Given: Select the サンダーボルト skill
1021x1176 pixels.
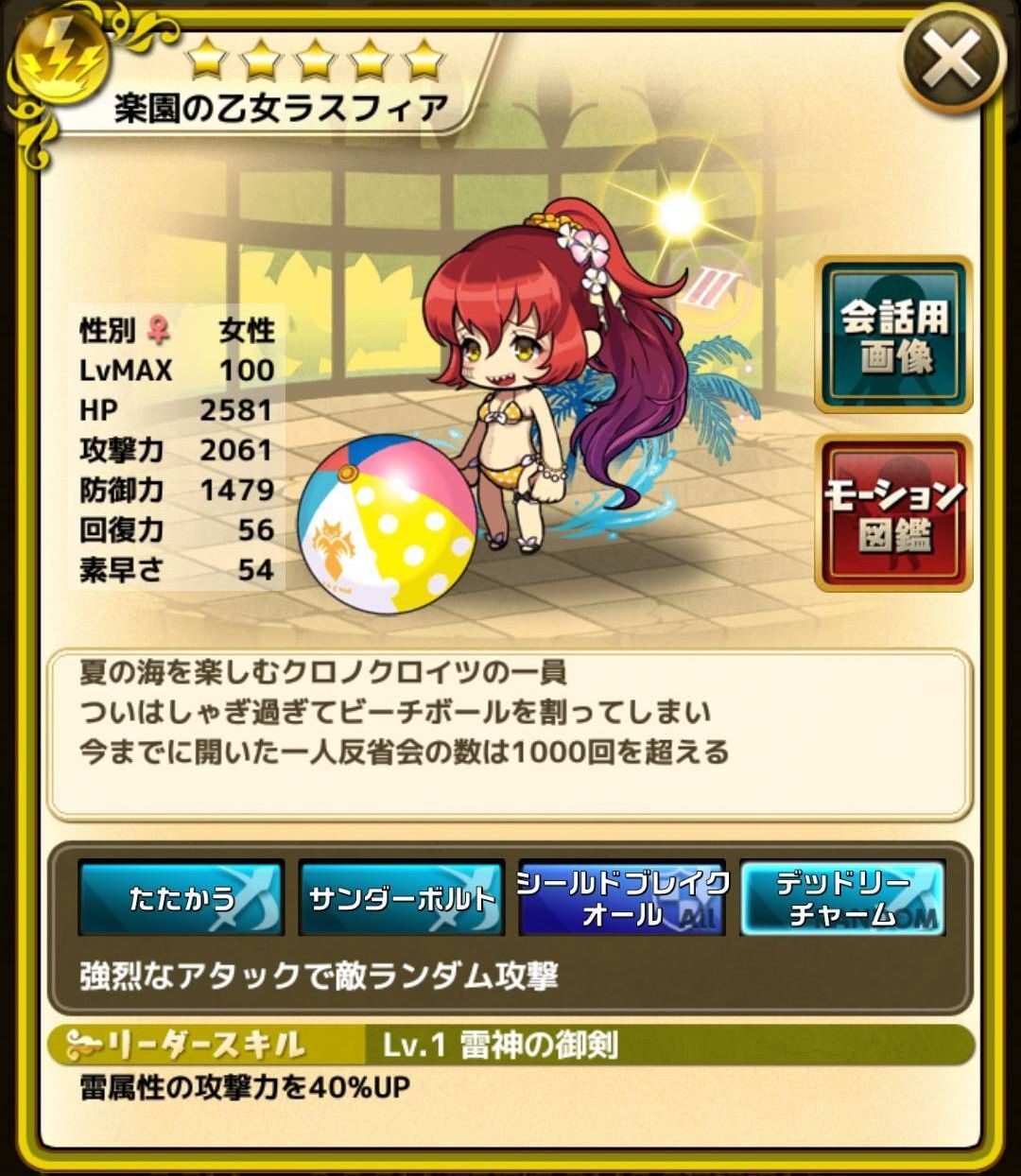Looking at the screenshot, I should (402, 897).
